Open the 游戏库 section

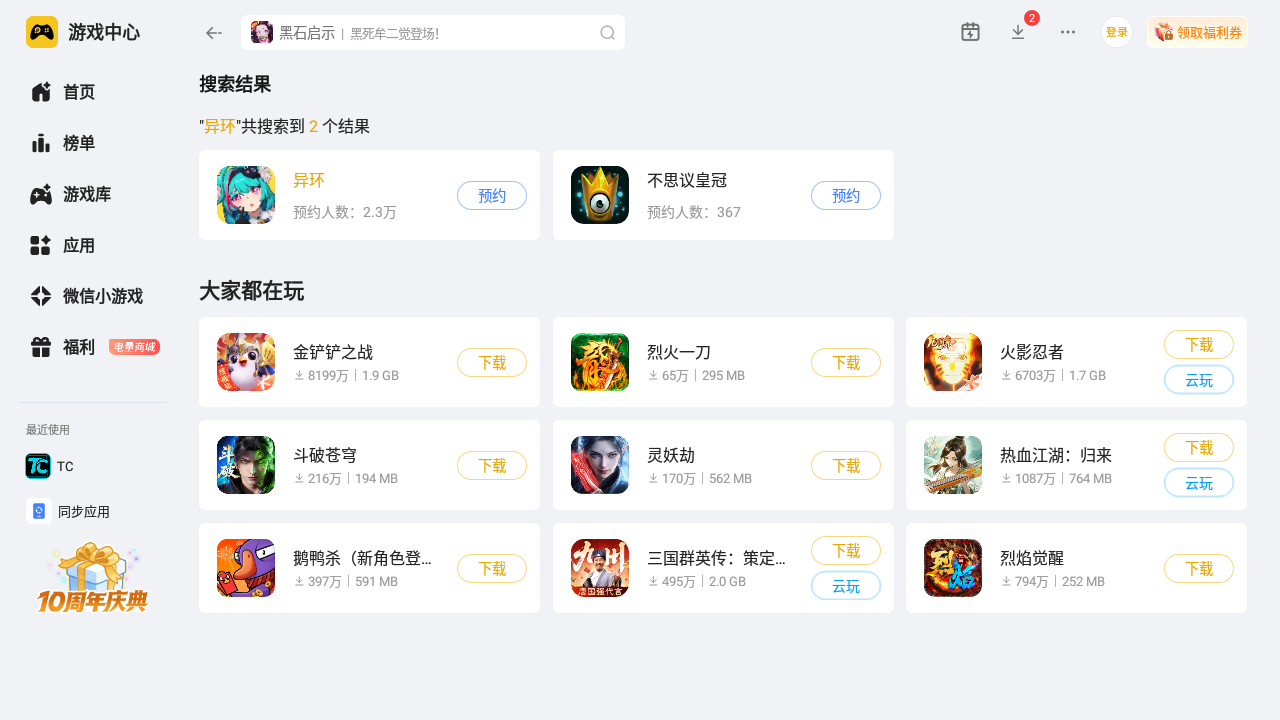85,194
